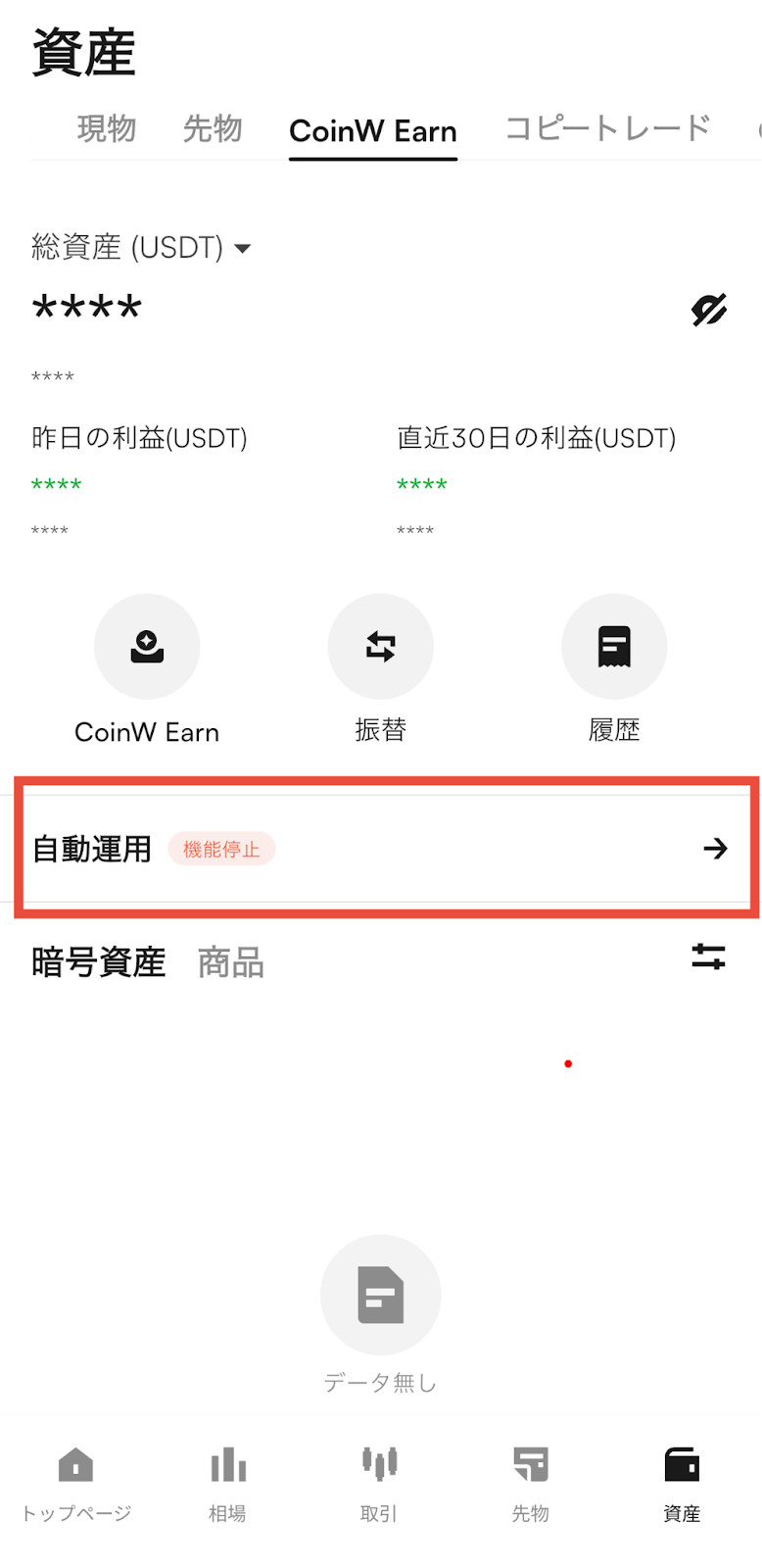This screenshot has width=762, height=1568.
Task: View 履歴 history
Action: (x=614, y=647)
